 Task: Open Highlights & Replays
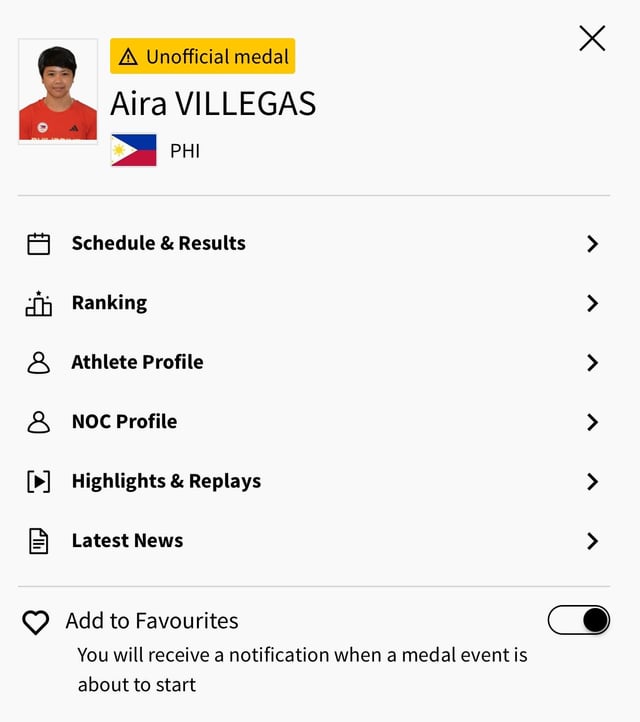(x=166, y=481)
